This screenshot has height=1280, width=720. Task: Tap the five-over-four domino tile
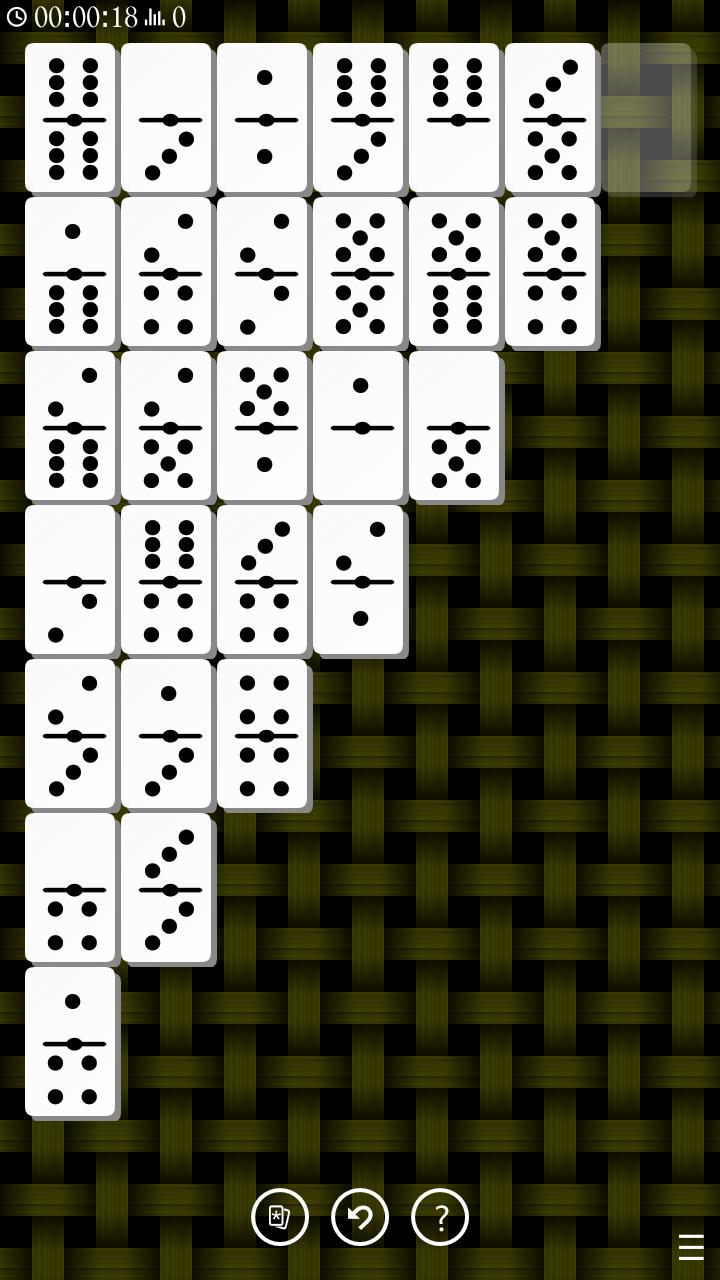[550, 272]
